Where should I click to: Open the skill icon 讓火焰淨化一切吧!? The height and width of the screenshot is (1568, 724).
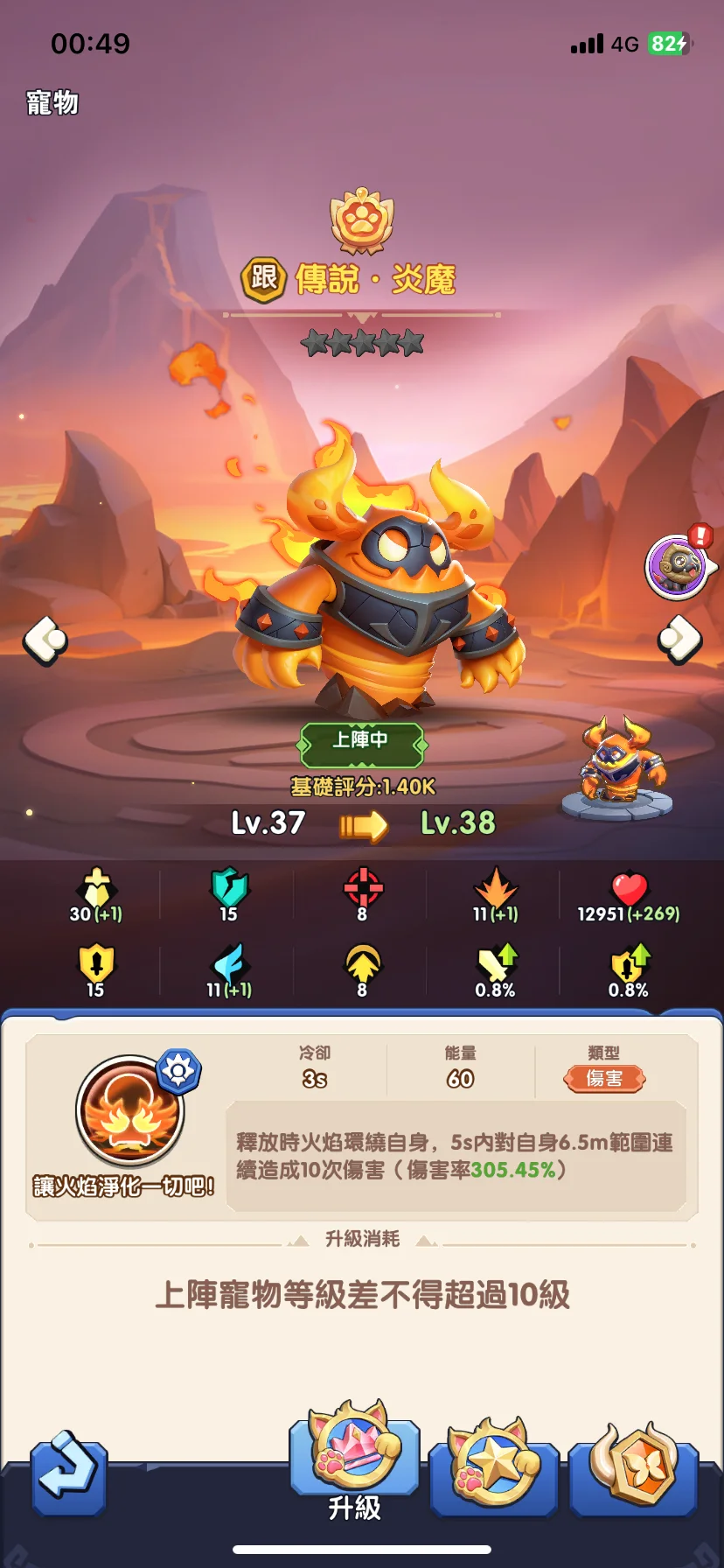click(x=131, y=1111)
